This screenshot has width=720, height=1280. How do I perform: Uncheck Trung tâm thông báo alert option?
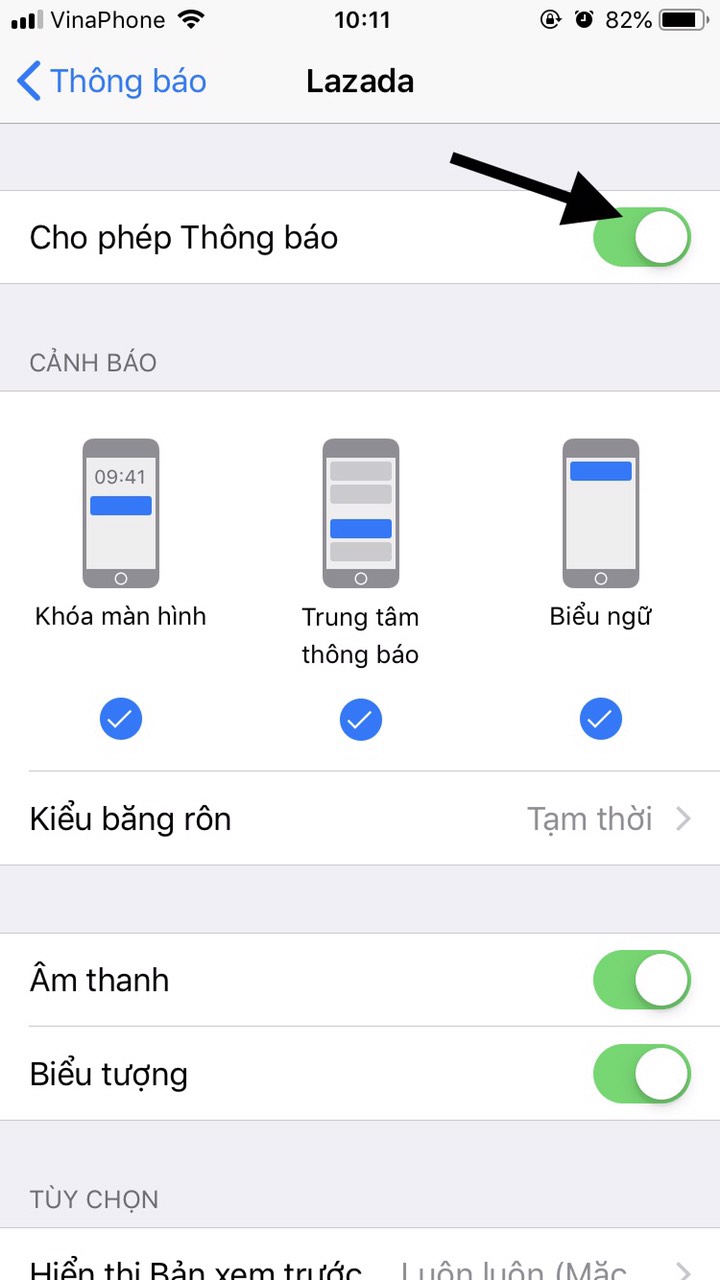(360, 719)
